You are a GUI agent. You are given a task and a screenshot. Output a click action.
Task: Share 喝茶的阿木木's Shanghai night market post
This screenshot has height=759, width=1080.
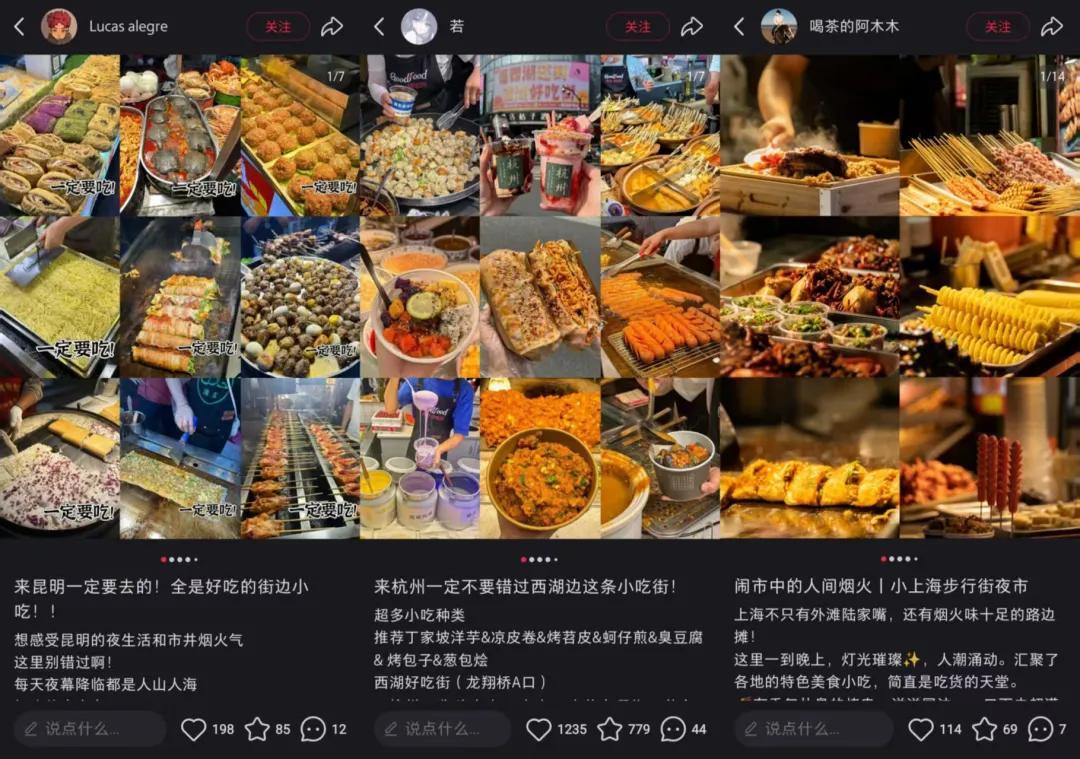pyautogui.click(x=1052, y=27)
